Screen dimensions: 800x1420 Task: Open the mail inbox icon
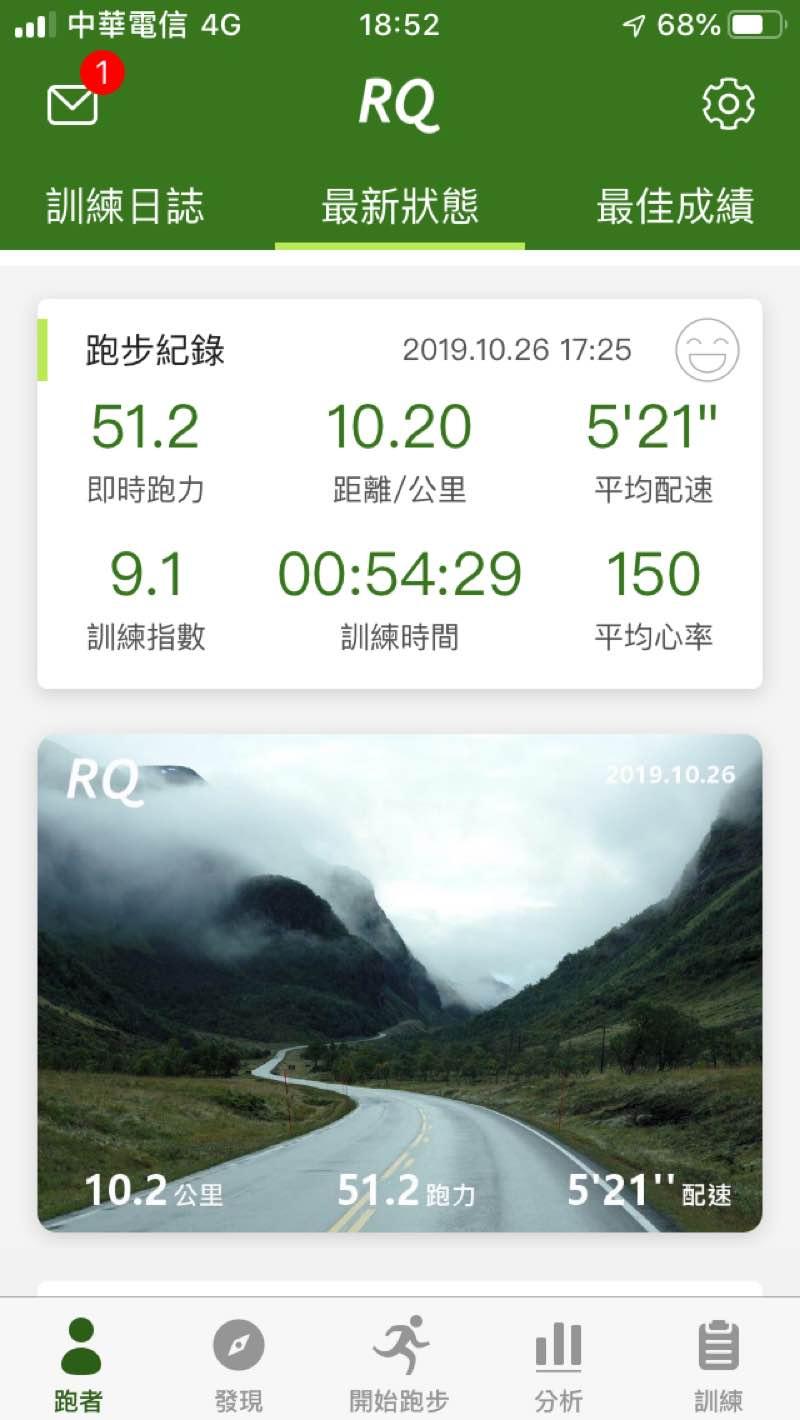[73, 104]
